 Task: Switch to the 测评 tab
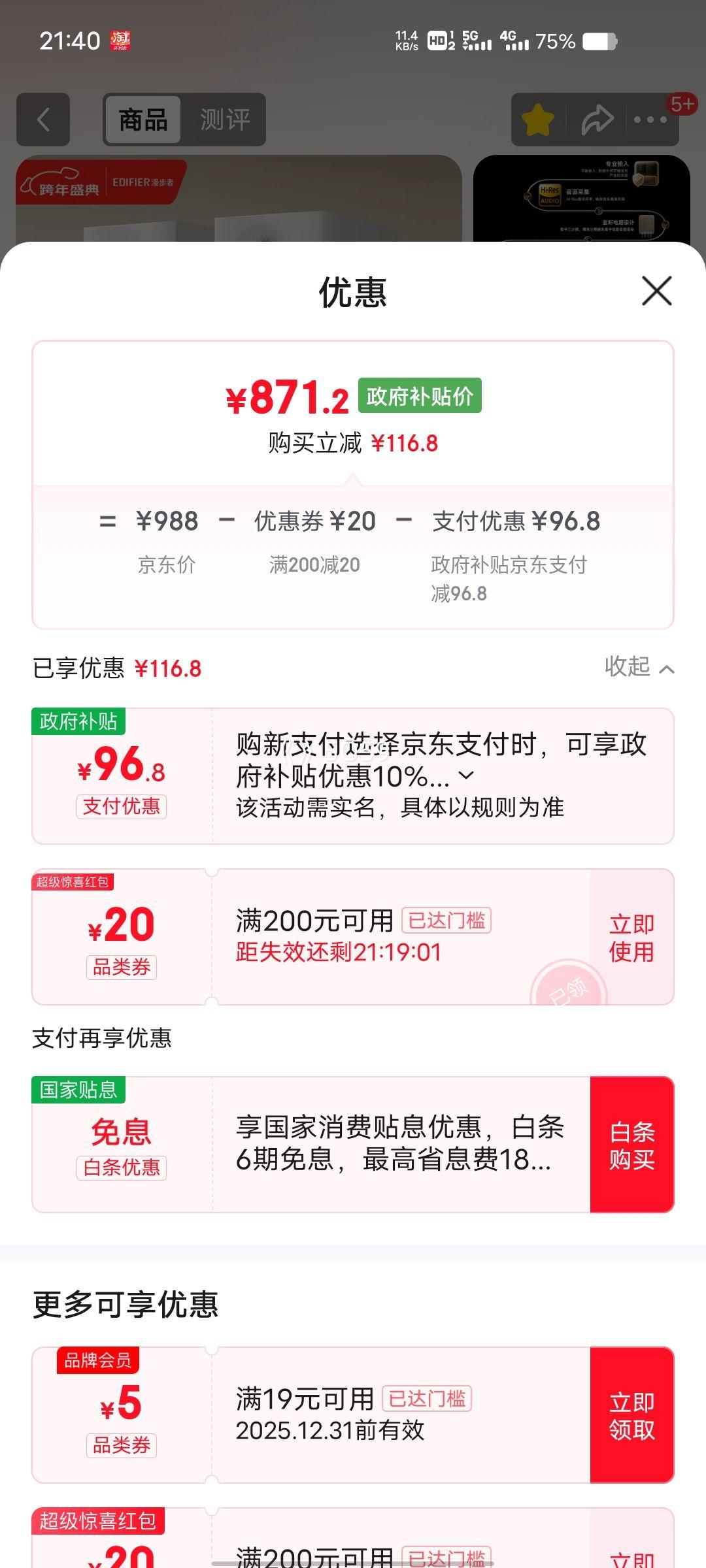[x=226, y=120]
